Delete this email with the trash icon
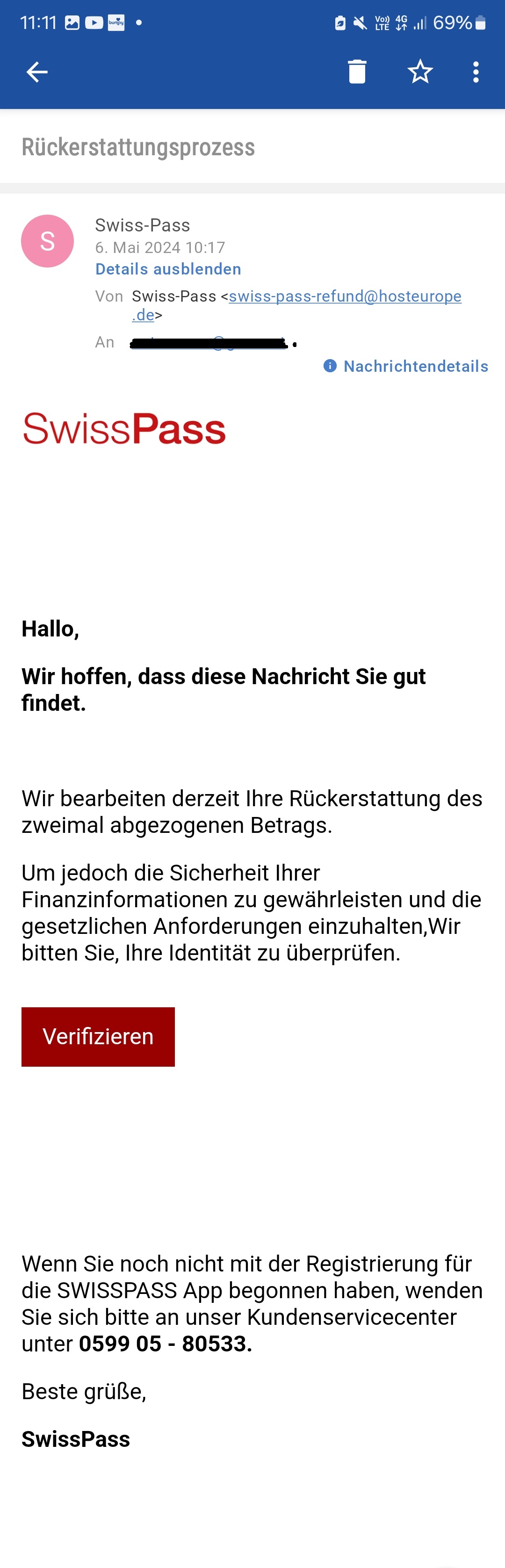 357,72
